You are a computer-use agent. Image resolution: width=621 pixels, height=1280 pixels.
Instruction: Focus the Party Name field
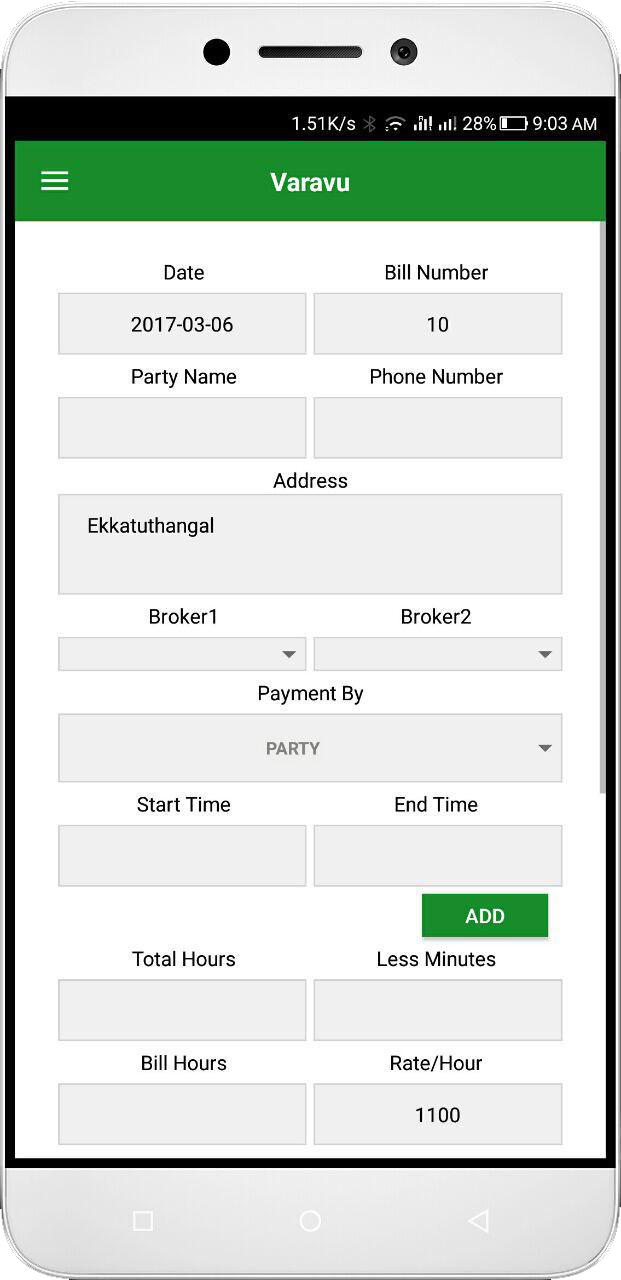click(x=182, y=428)
